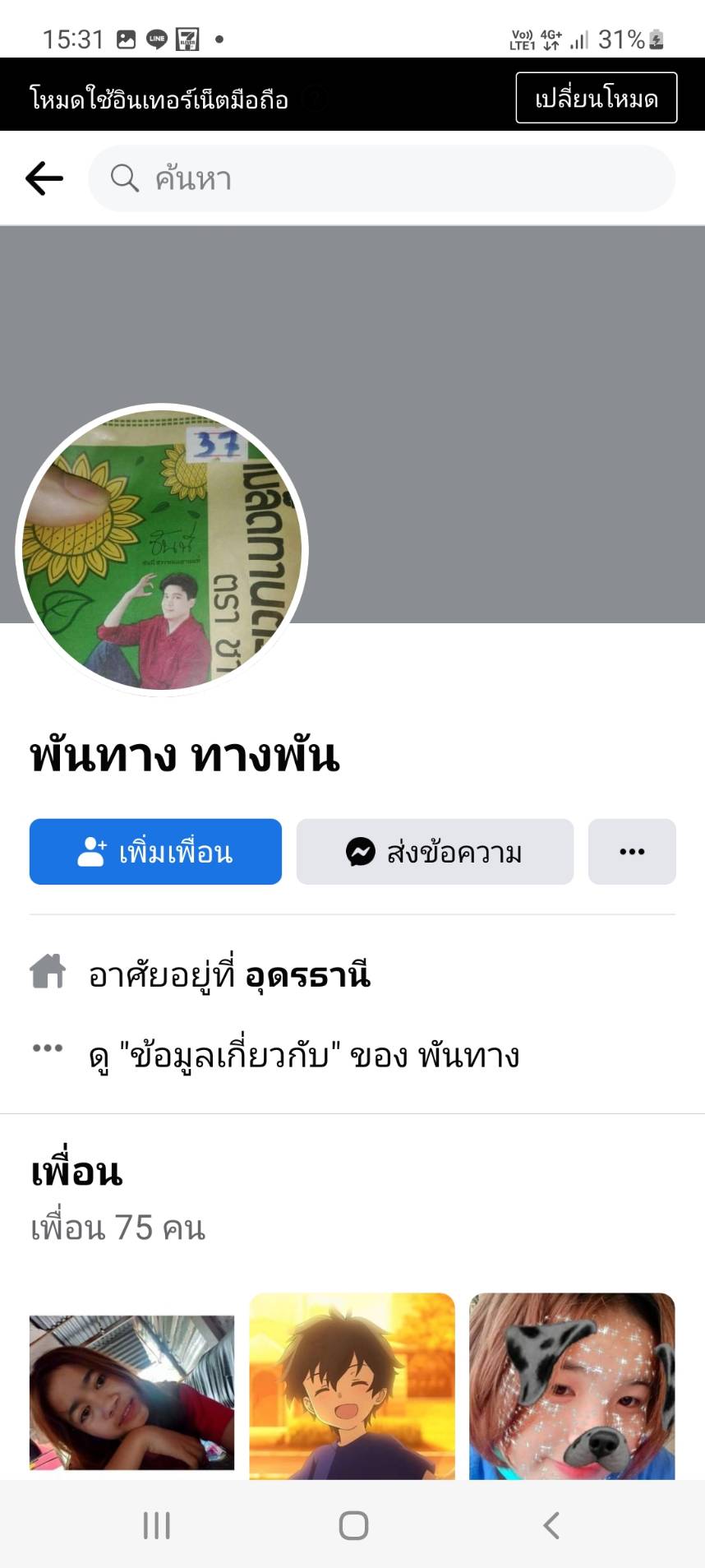This screenshot has height=1568, width=705.
Task: Send a message via ส่งข้อความ
Action: (x=435, y=852)
